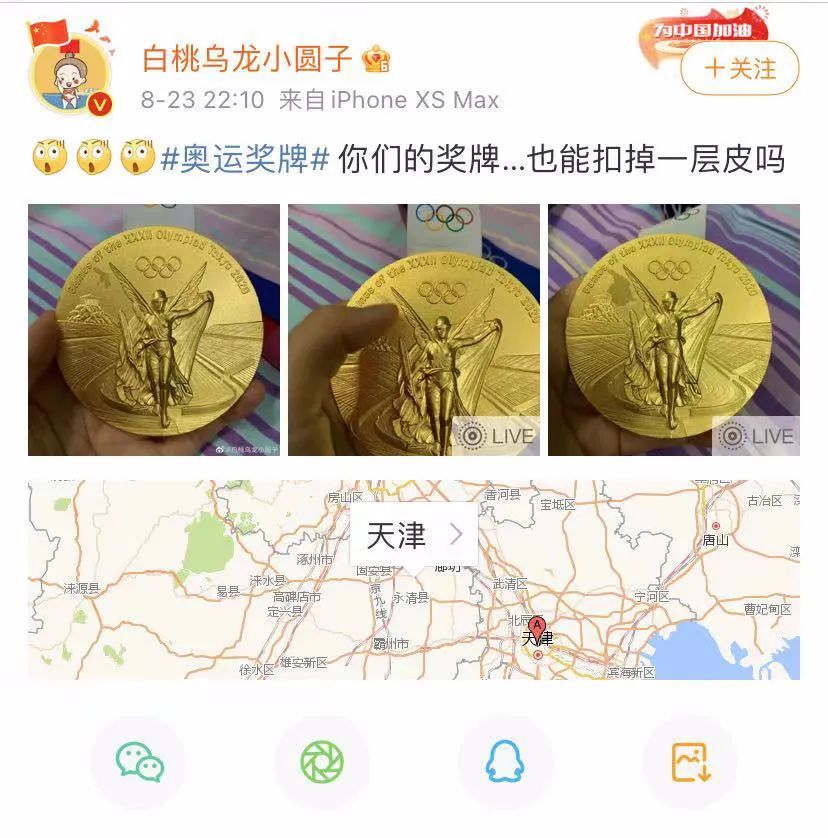View the medal photo with a finger touching it

click(x=414, y=330)
